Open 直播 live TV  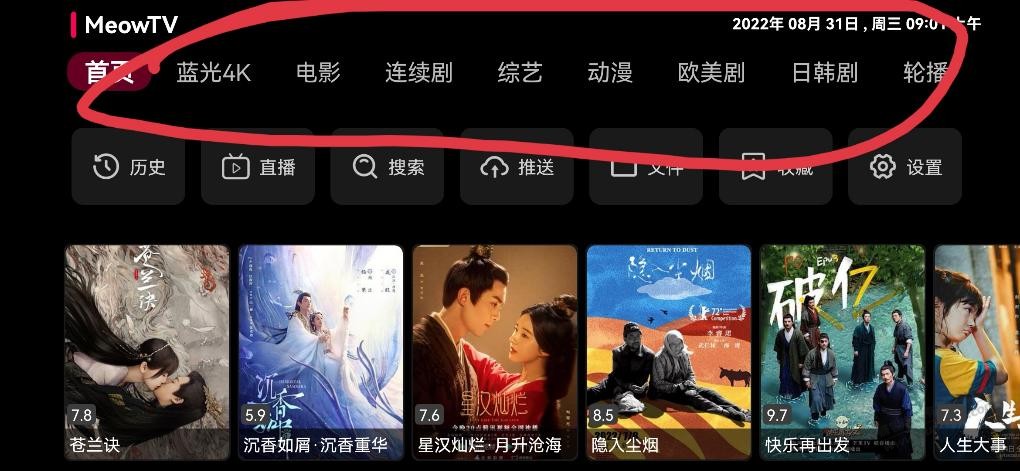[x=258, y=167]
